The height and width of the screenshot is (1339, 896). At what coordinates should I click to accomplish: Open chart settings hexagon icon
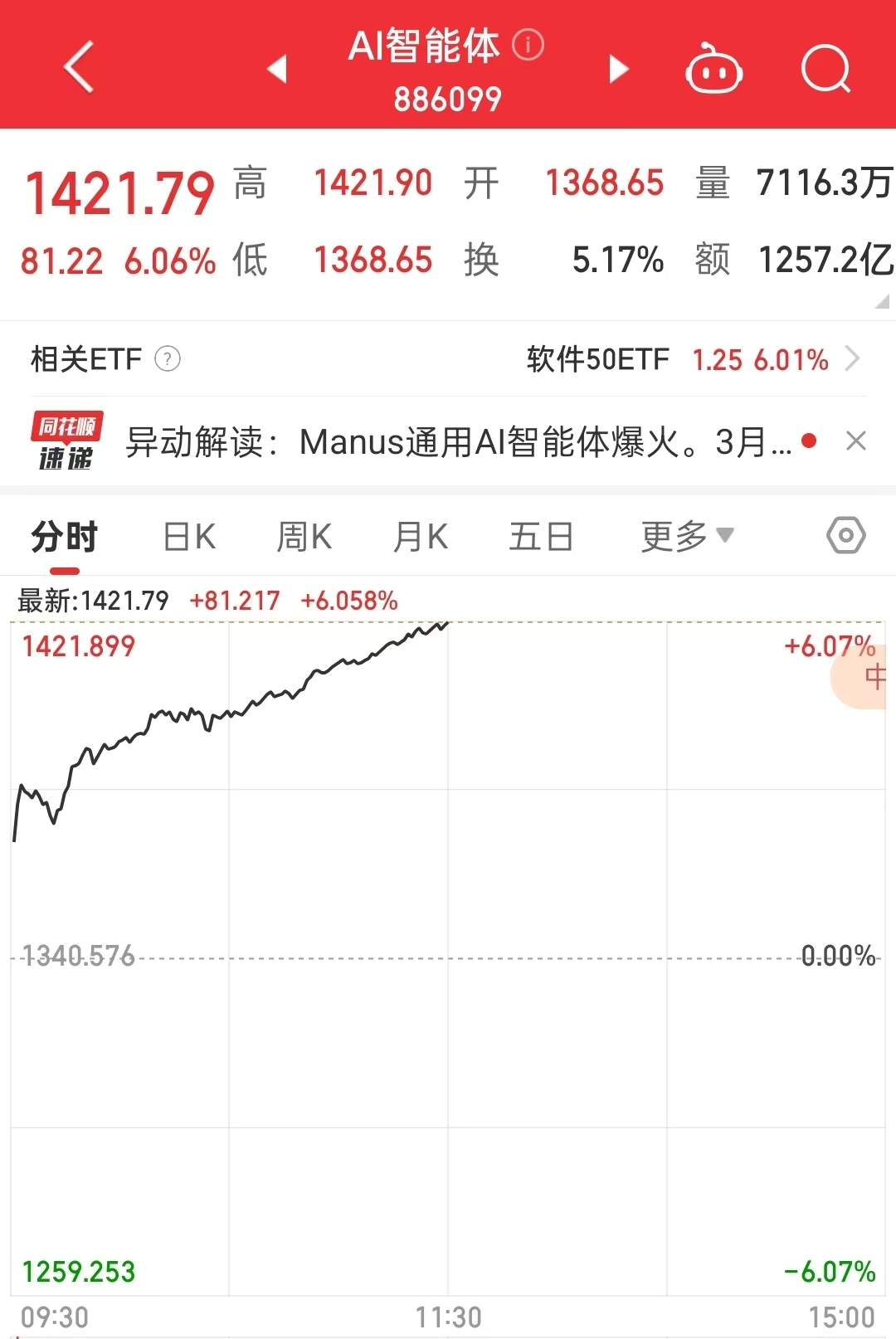click(845, 536)
